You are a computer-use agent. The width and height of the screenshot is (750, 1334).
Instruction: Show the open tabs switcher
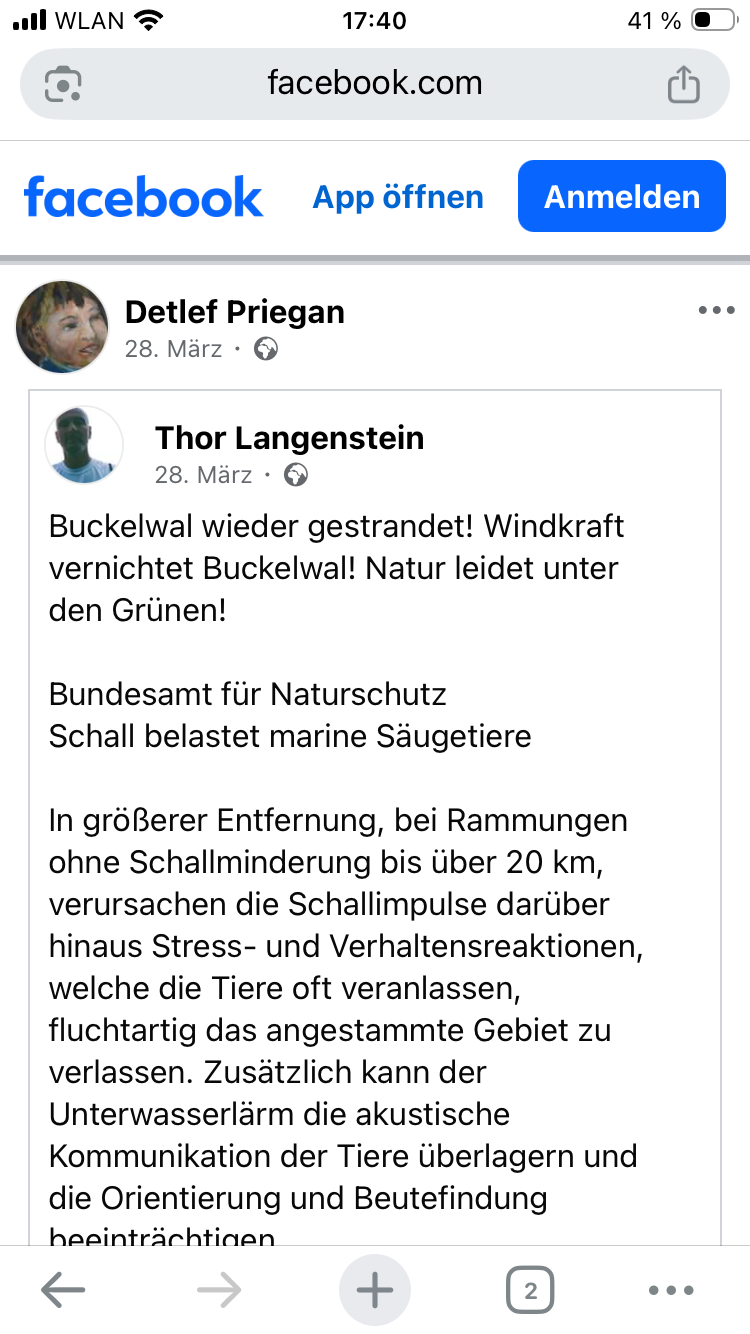(x=530, y=1291)
